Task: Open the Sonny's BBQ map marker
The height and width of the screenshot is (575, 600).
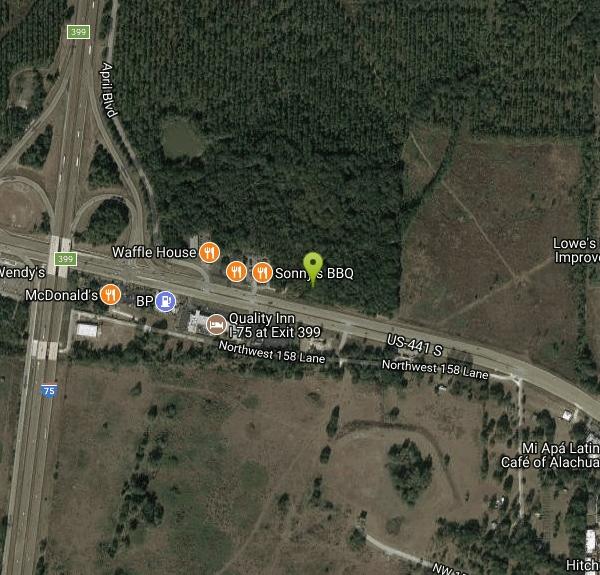Action: click(x=262, y=271)
